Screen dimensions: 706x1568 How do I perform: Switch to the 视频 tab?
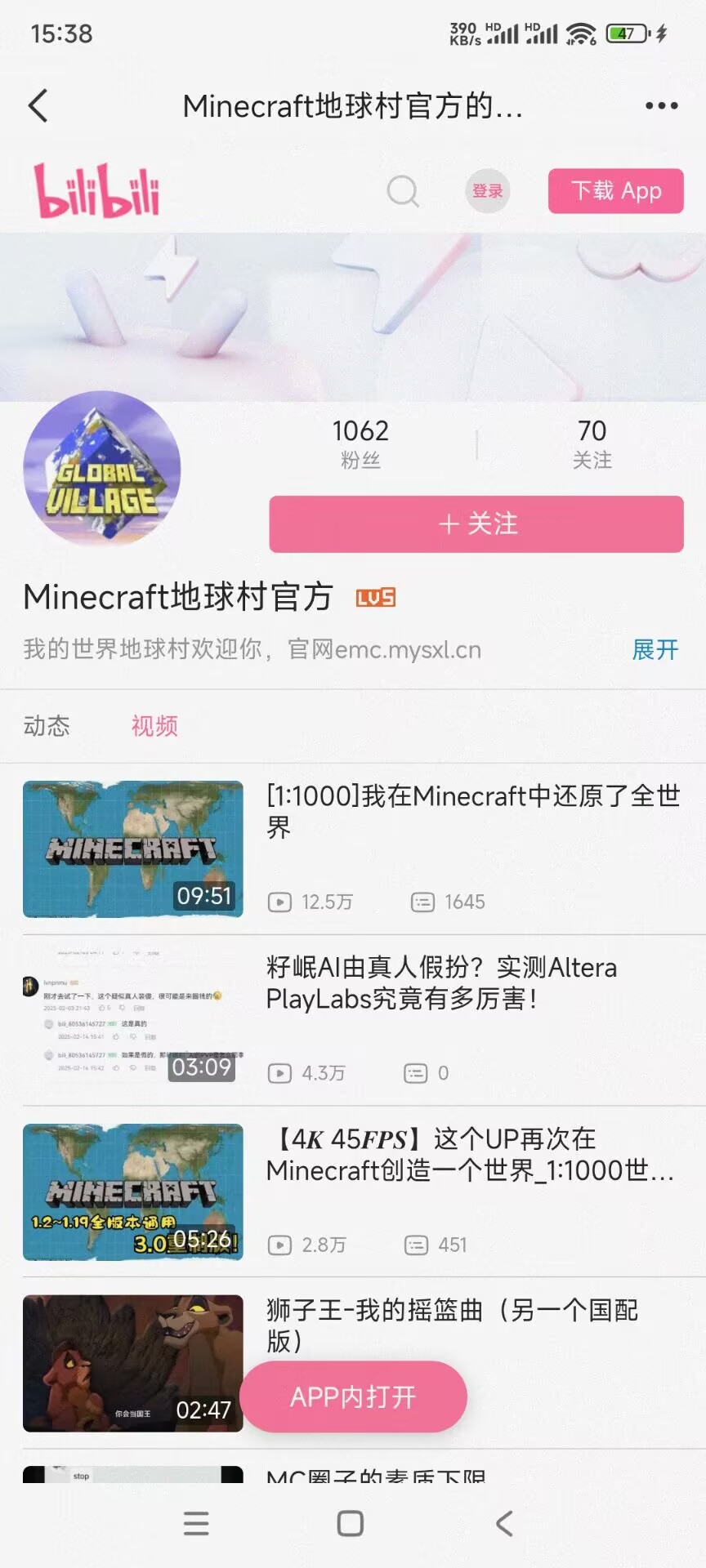pos(154,726)
